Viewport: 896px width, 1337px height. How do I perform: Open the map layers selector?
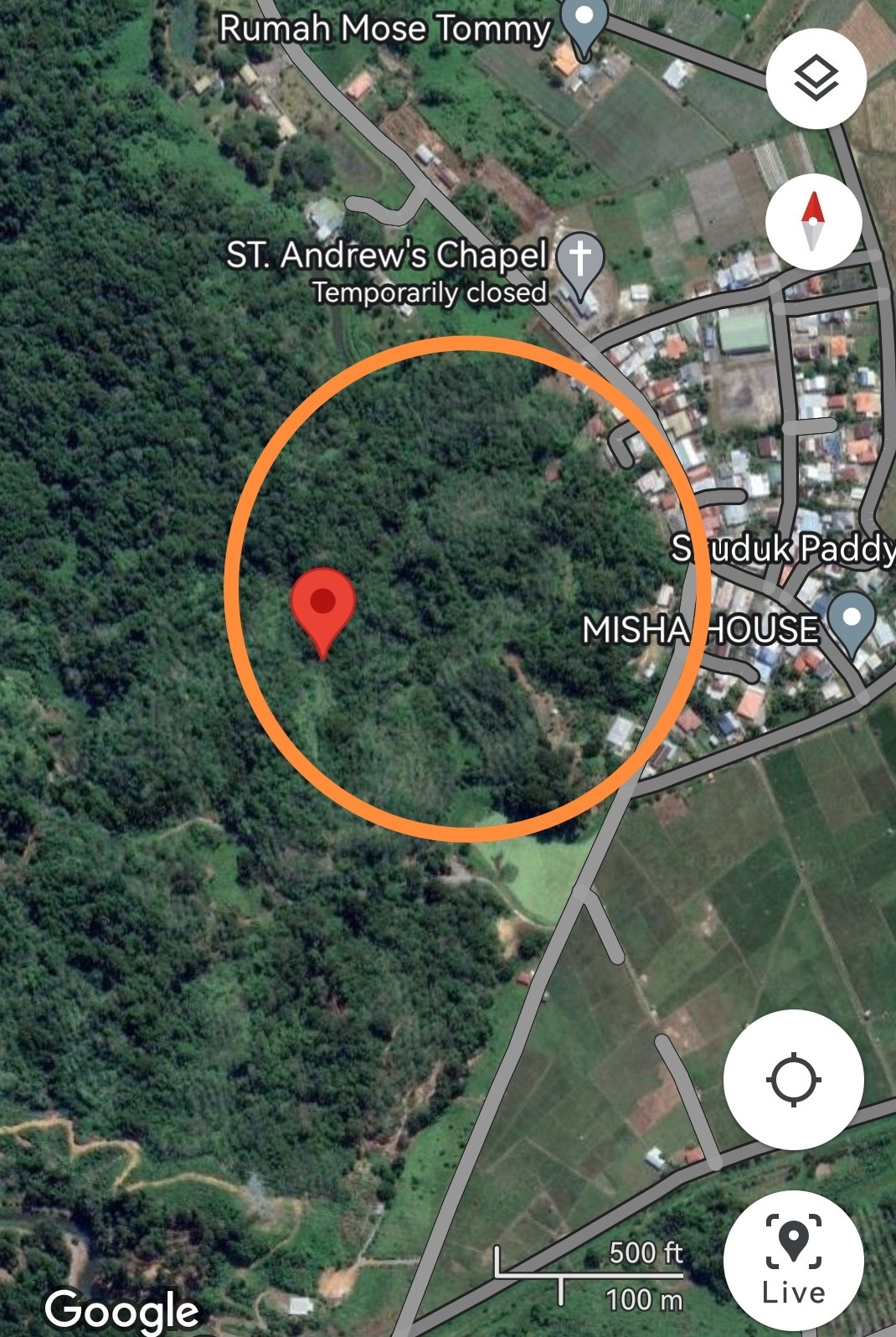[816, 79]
